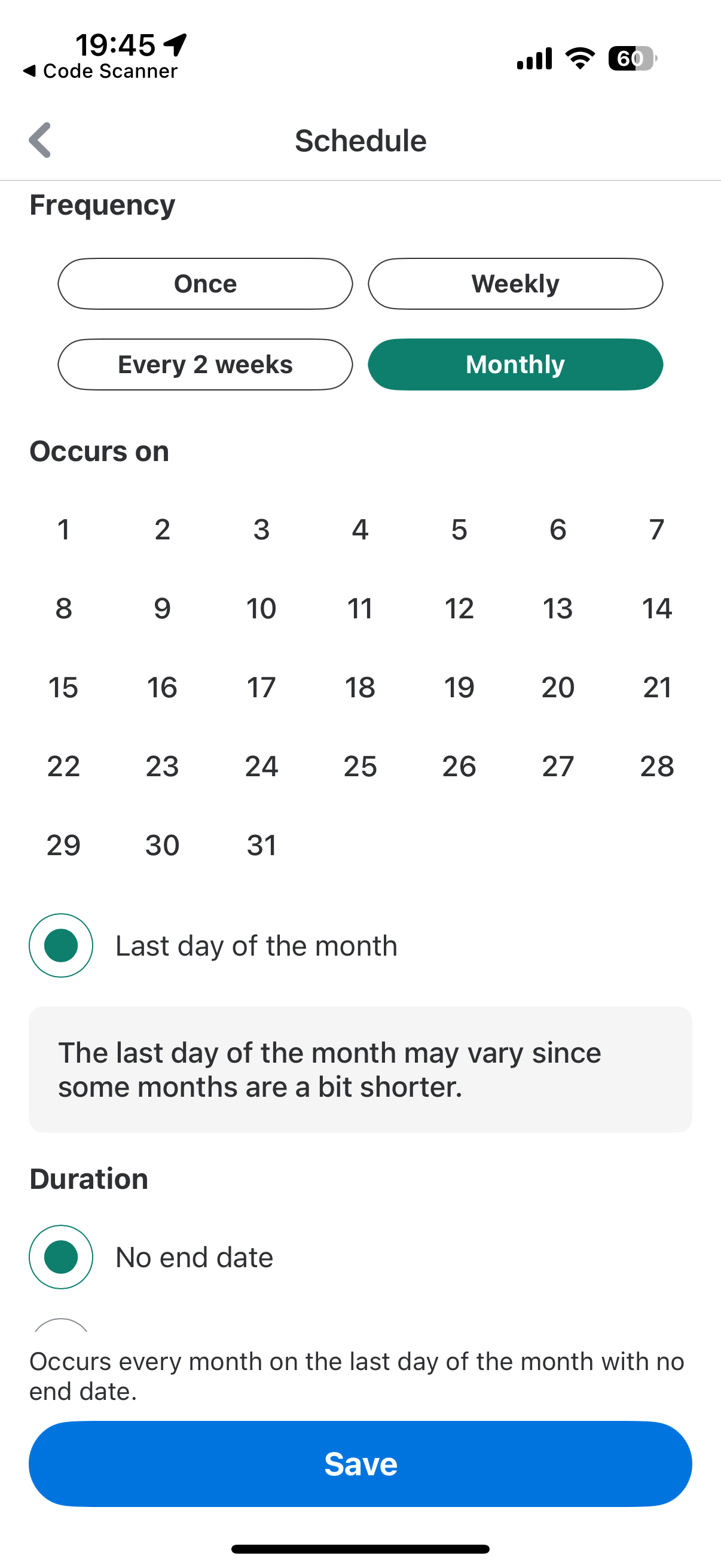This screenshot has height=1568, width=721.
Task: Choose Weekly frequency
Action: (x=515, y=283)
